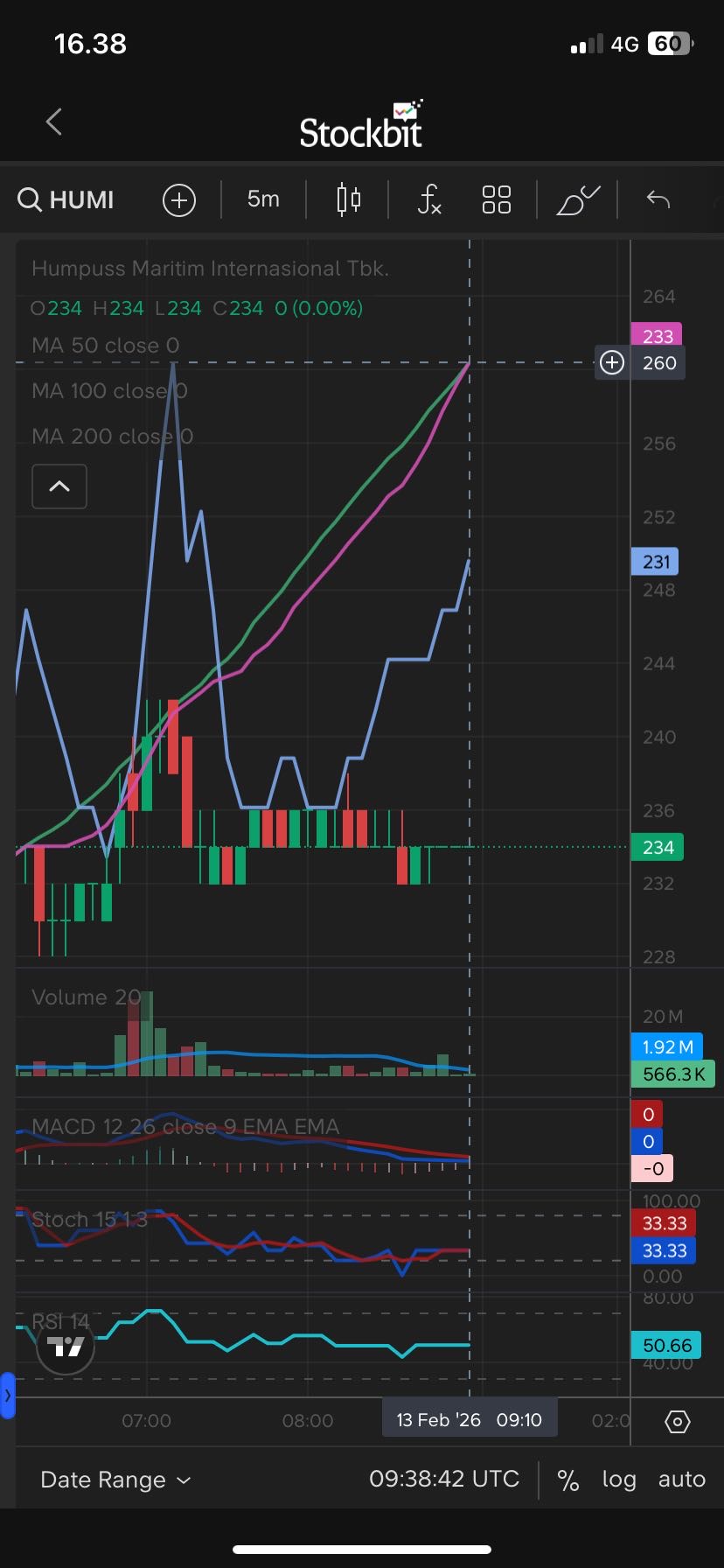Screen dimensions: 724x1568
Task: Open the HUMI symbol search
Action: [66, 199]
